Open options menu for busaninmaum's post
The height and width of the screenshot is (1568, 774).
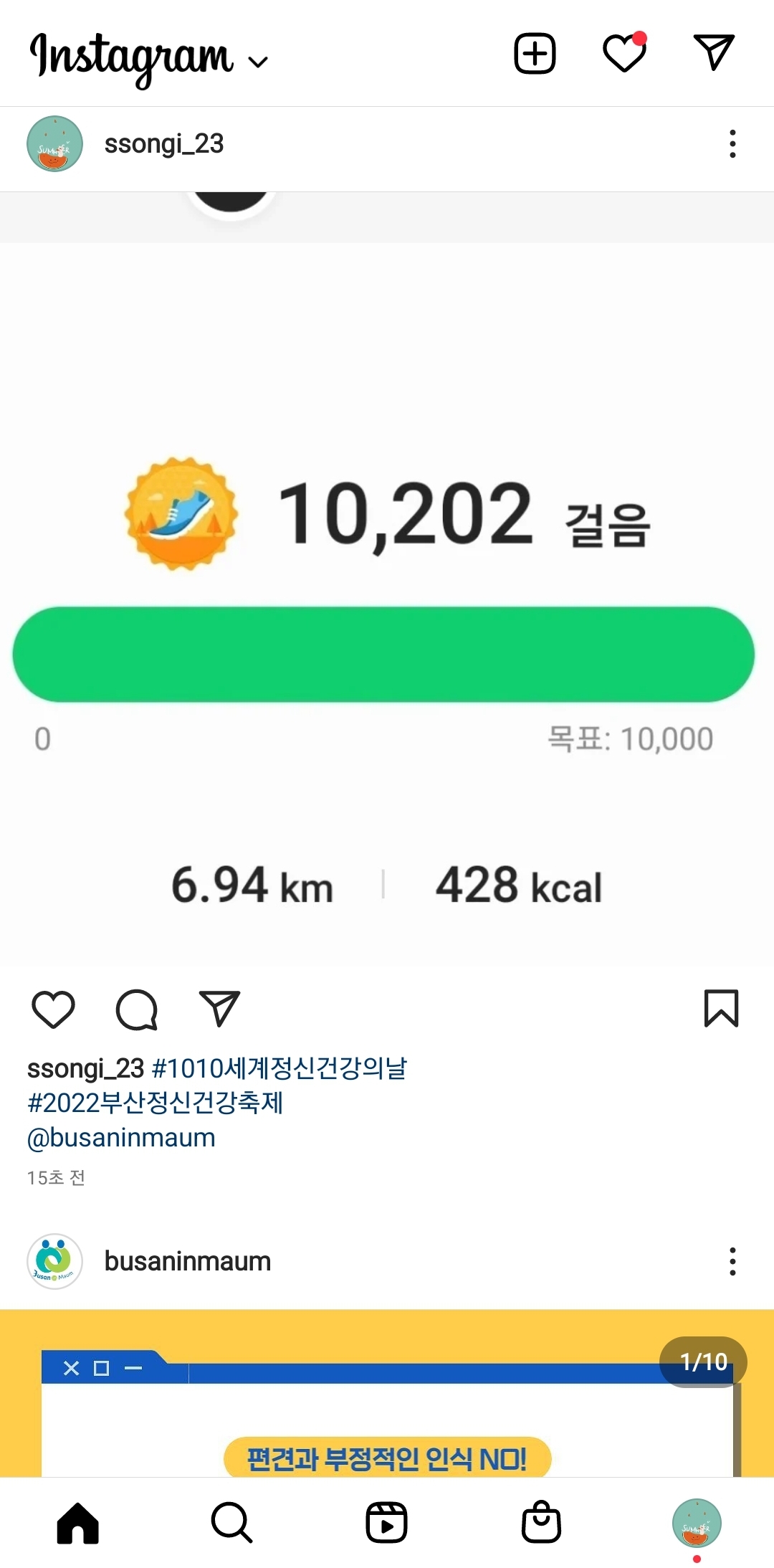coord(732,1261)
